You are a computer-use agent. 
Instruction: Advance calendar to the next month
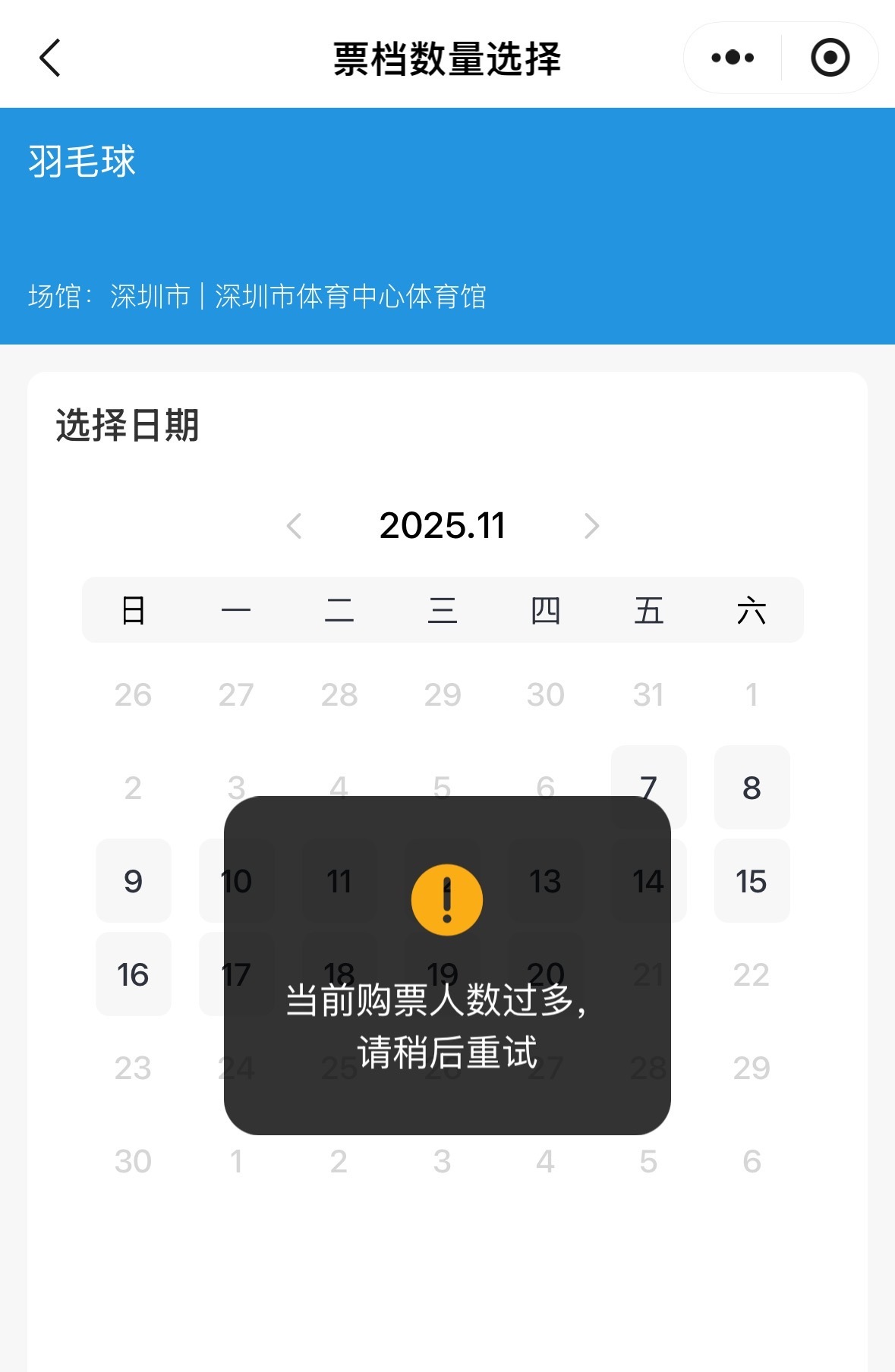[x=591, y=526]
